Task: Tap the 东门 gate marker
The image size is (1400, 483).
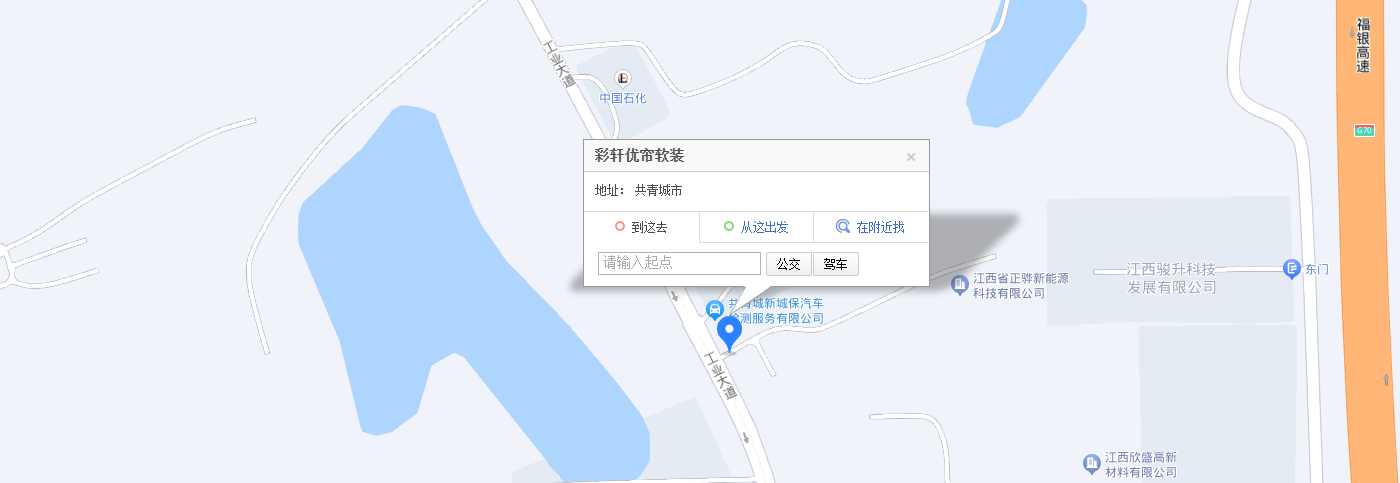Action: (x=1290, y=268)
